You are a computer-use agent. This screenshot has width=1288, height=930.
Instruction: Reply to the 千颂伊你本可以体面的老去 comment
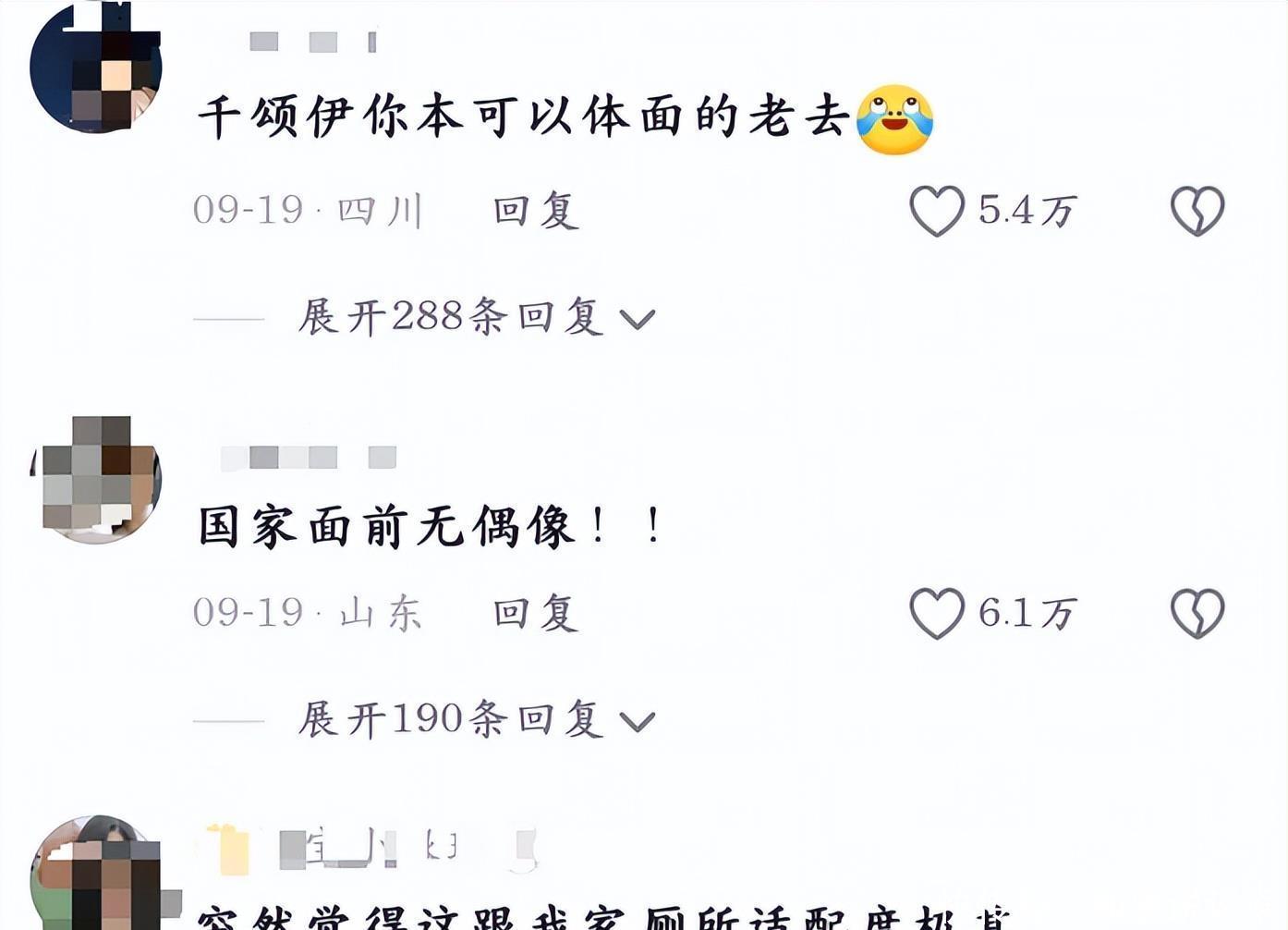point(536,211)
